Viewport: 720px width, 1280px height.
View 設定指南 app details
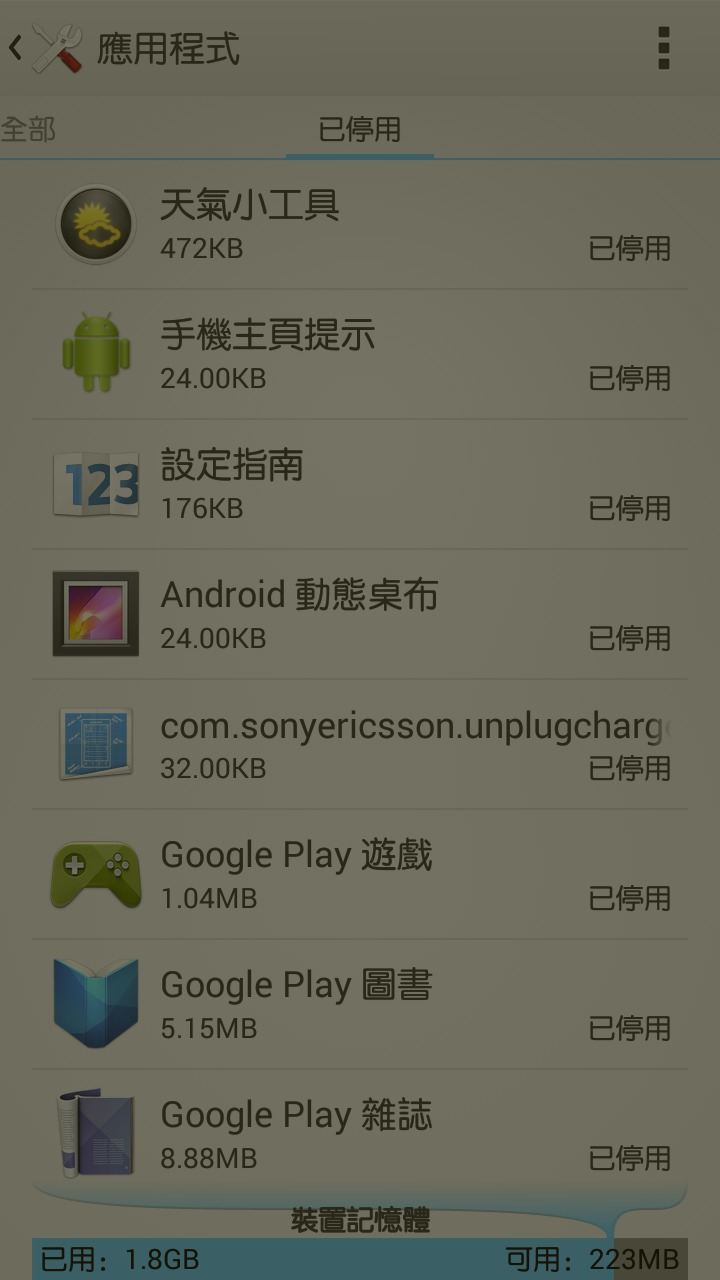[360, 485]
